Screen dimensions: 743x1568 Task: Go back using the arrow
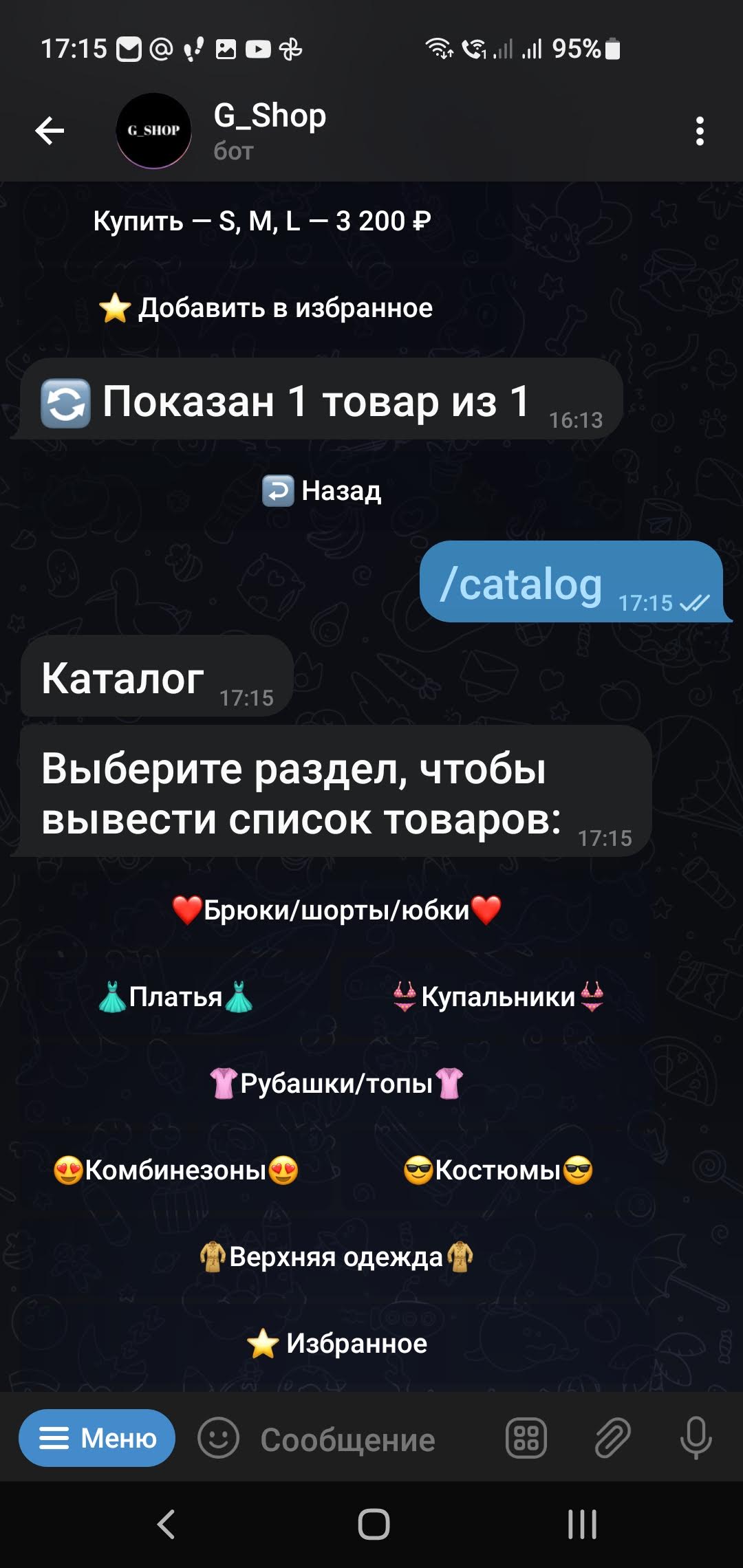pos(50,131)
